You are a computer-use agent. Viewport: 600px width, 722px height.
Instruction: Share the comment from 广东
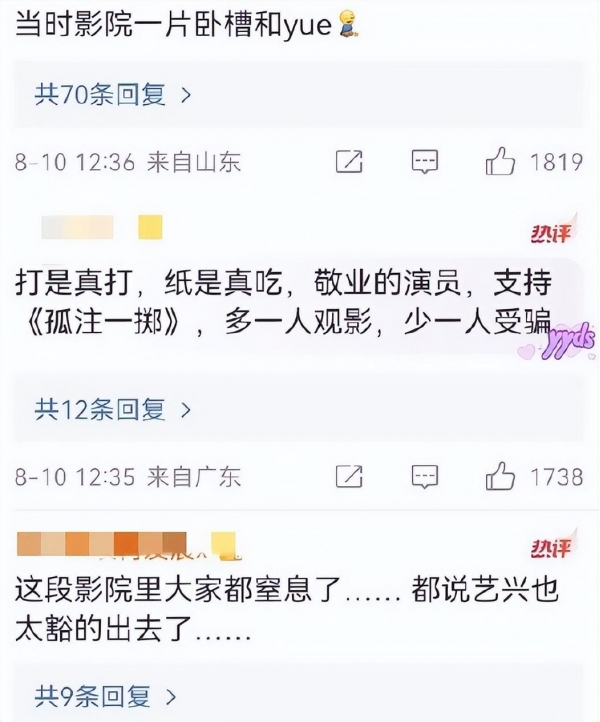tap(348, 475)
